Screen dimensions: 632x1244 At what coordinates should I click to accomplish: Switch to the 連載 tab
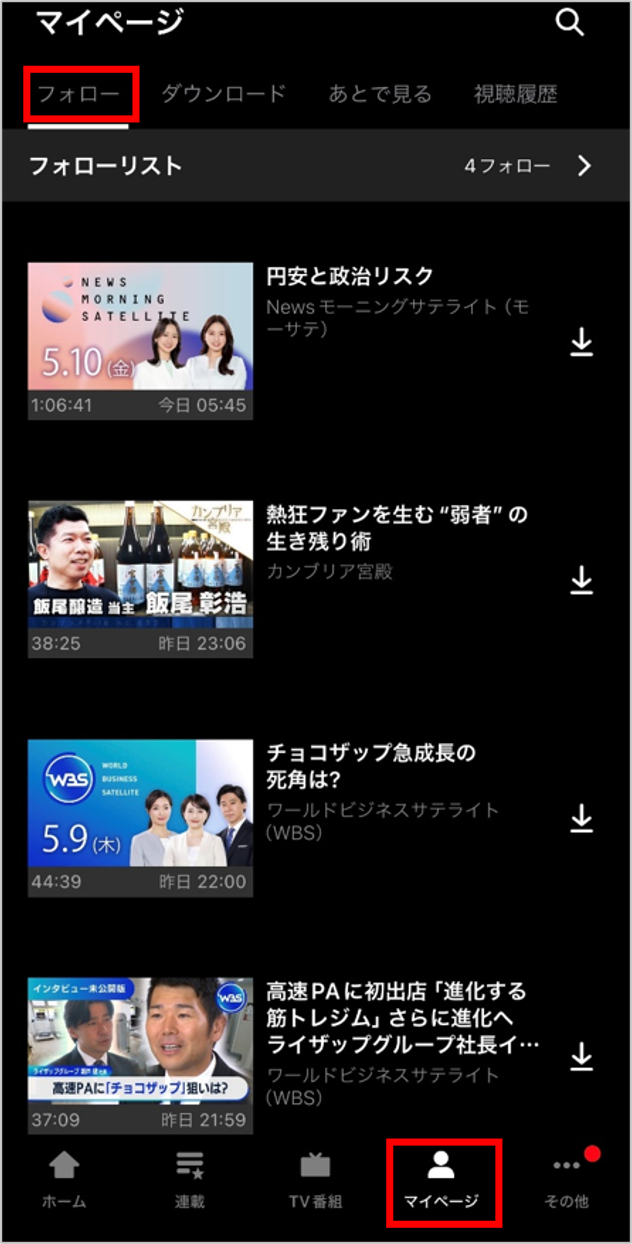189,1180
